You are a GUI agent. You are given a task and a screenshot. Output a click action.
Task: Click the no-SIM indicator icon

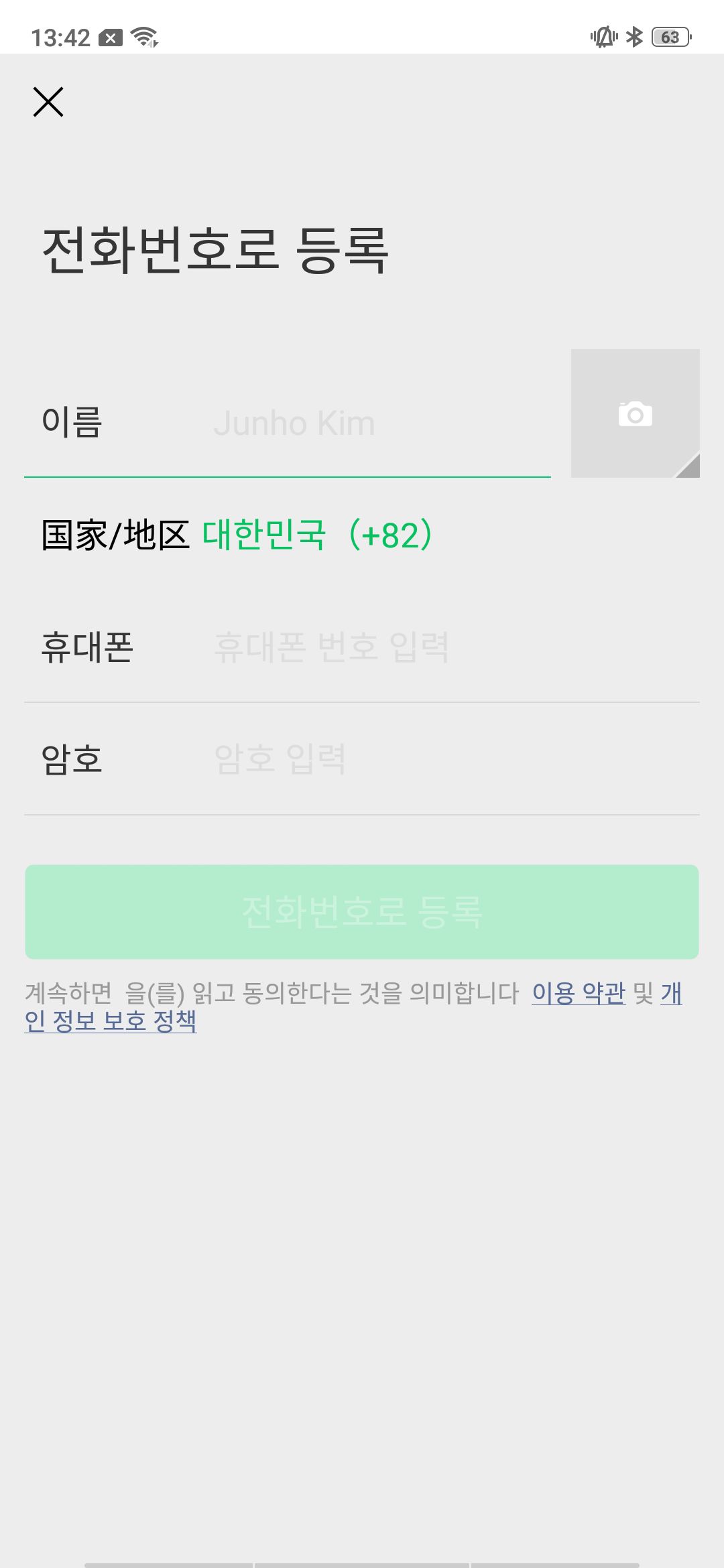(x=111, y=36)
